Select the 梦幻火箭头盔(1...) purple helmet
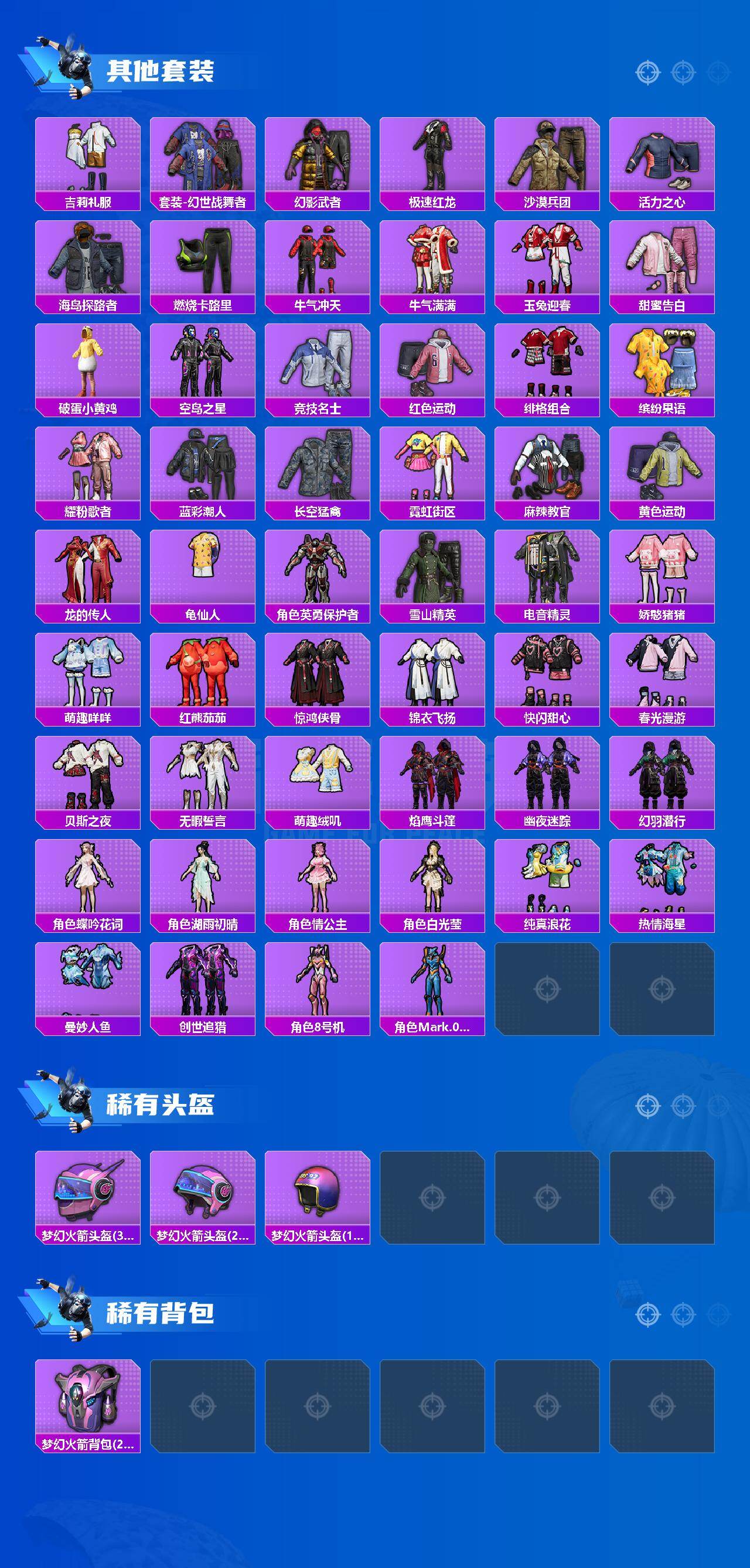 pos(319,1190)
